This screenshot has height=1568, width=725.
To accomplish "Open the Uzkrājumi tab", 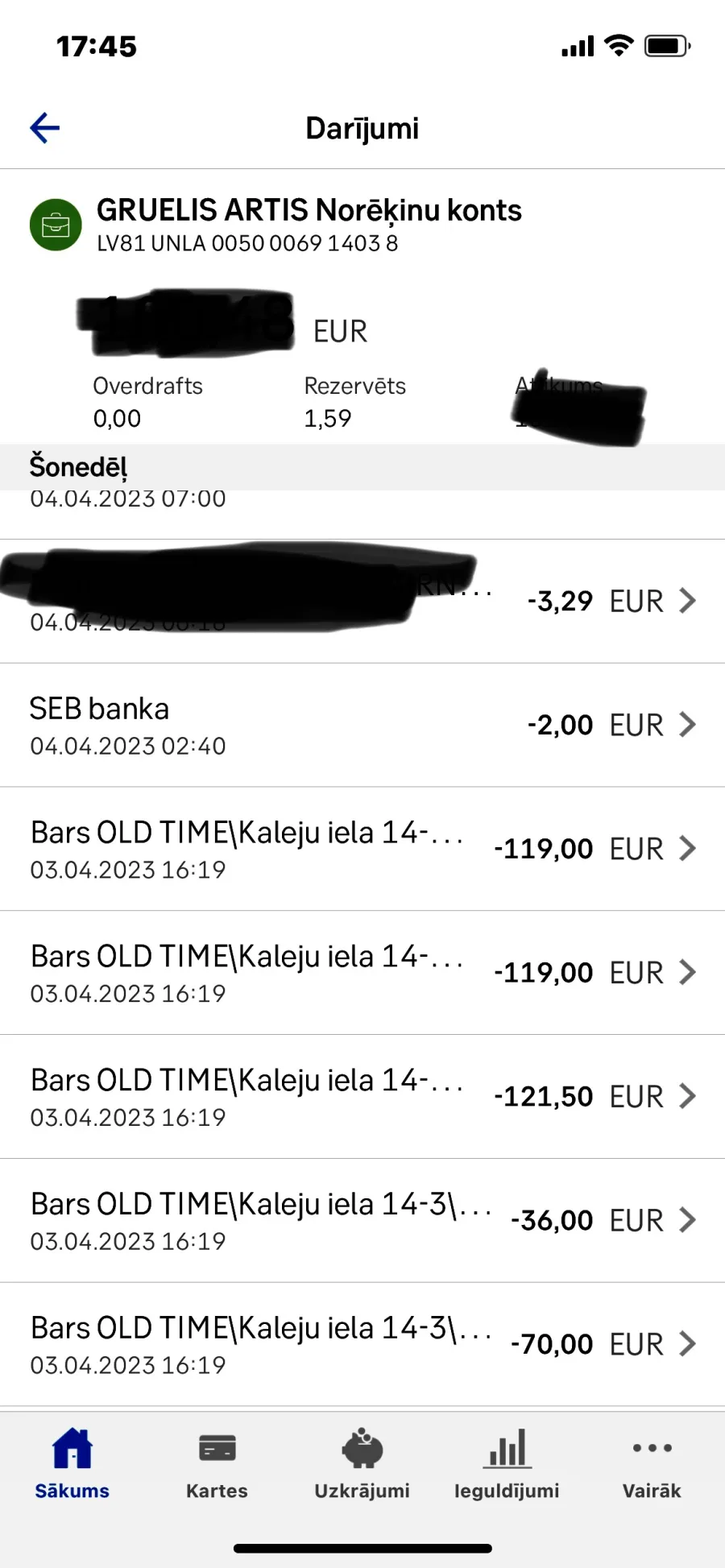I will (x=362, y=1463).
